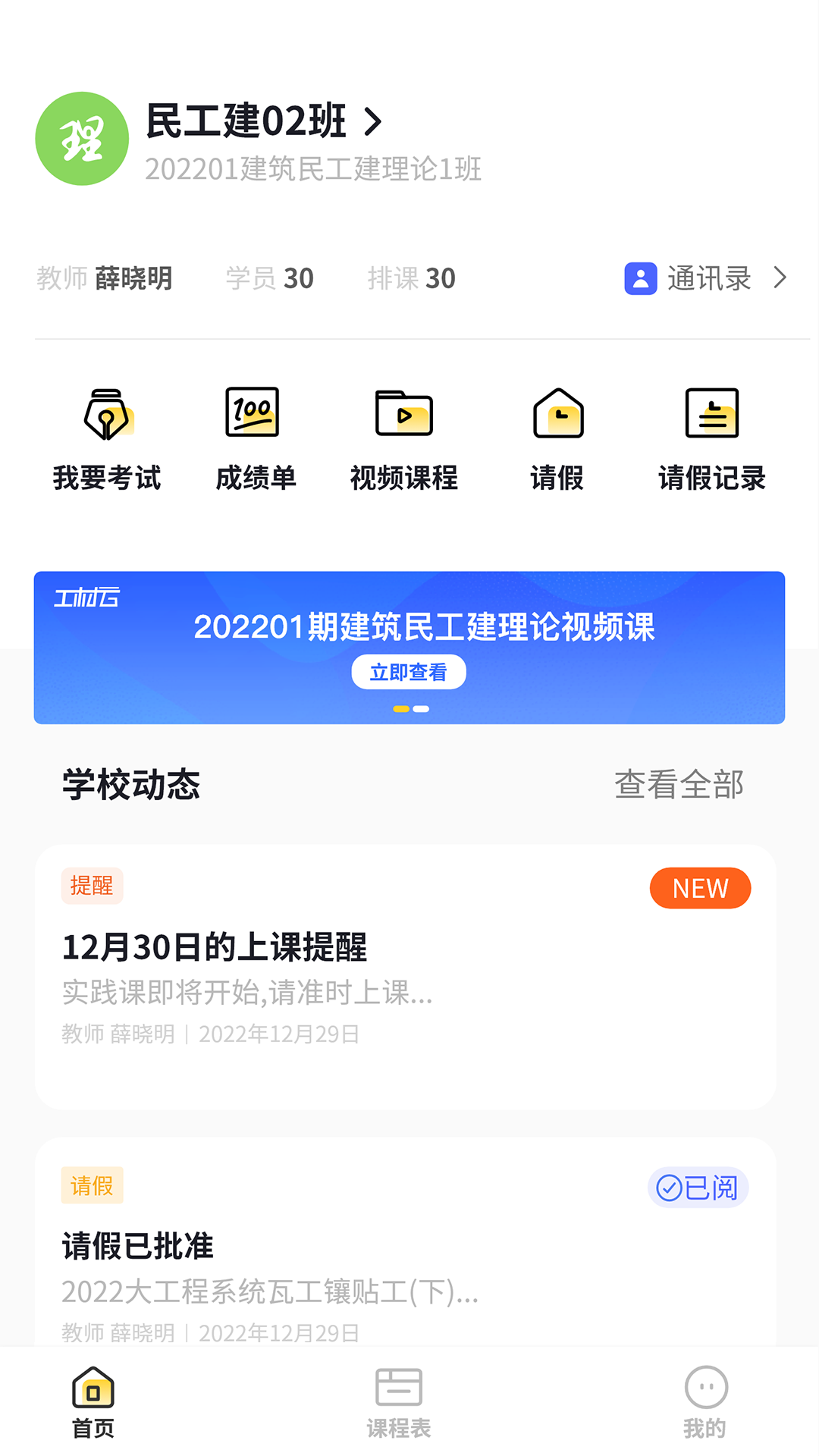Expand class details via 民工建02班 chevron
This screenshot has width=819, height=1456.
(x=373, y=121)
